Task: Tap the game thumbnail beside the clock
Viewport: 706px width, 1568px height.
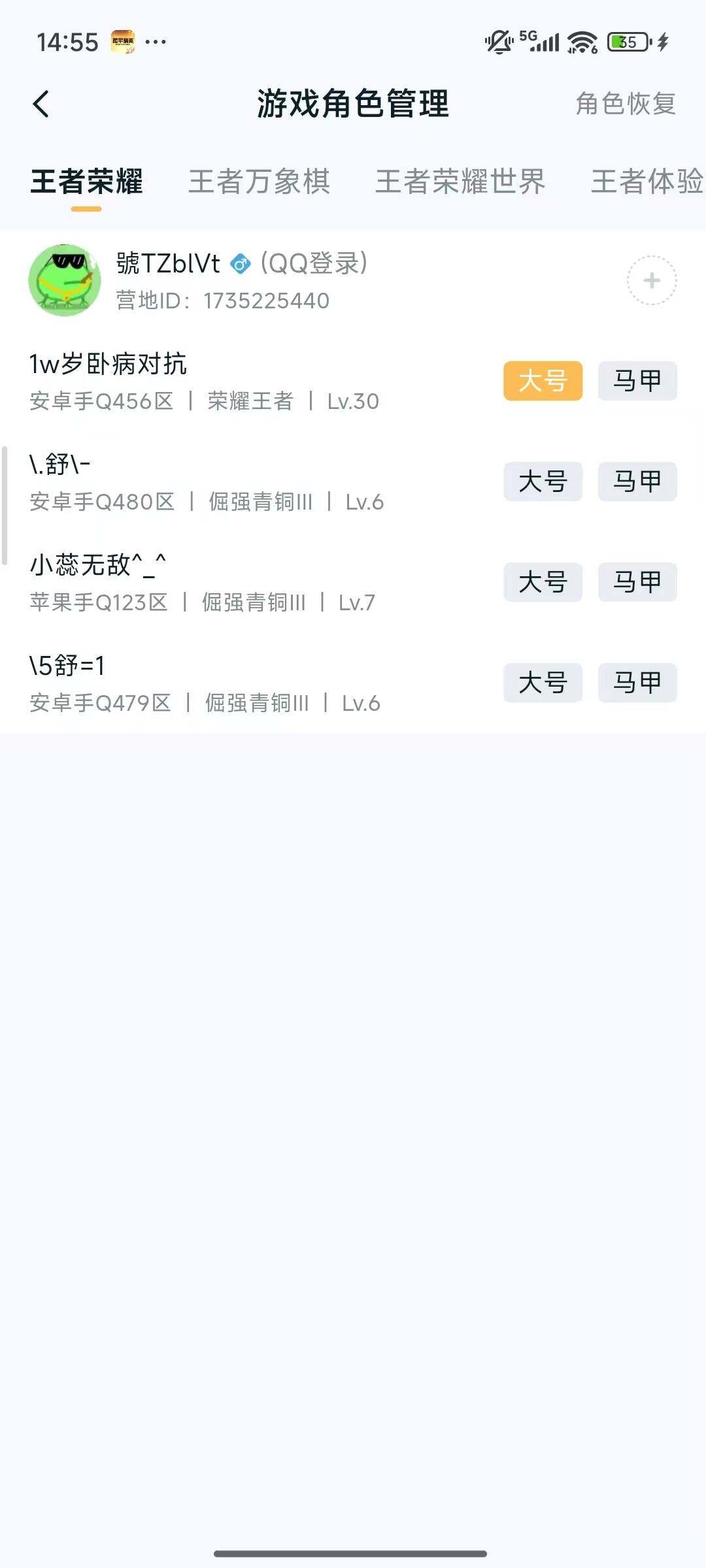Action: click(125, 41)
